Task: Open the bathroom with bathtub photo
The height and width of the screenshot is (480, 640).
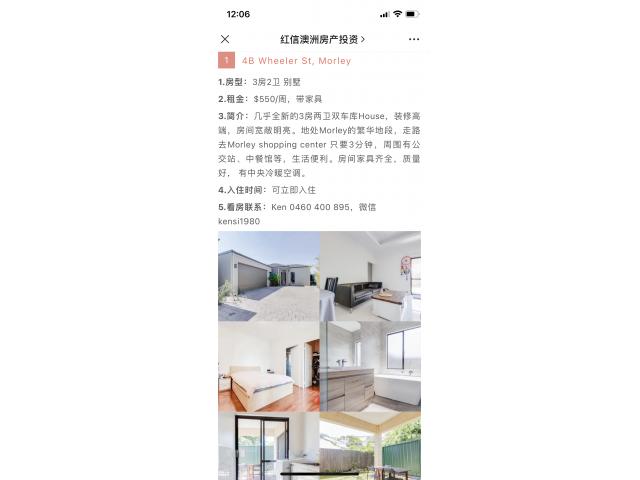Action: coord(370,366)
